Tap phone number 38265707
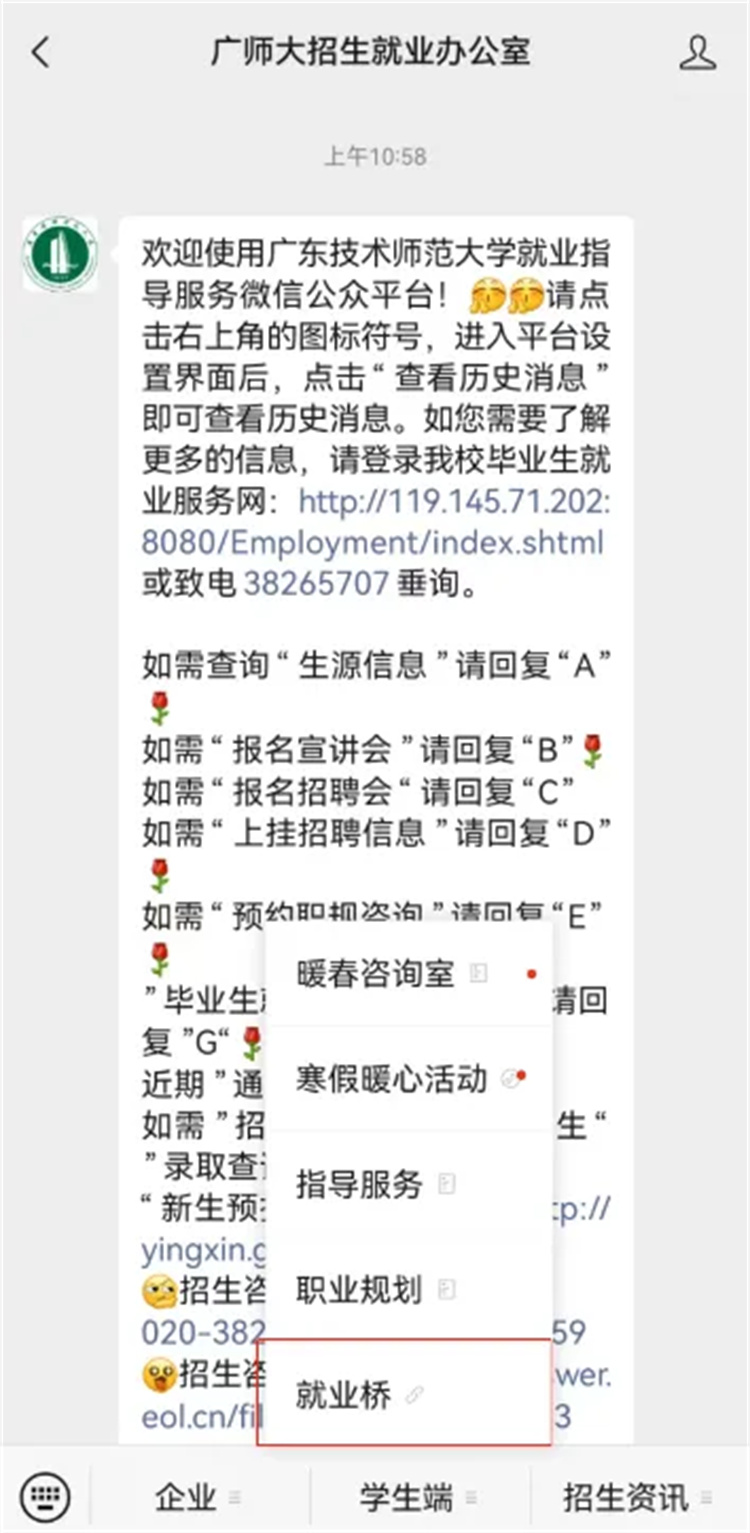Screen dimensions: 750x1533 pyautogui.click(x=315, y=584)
